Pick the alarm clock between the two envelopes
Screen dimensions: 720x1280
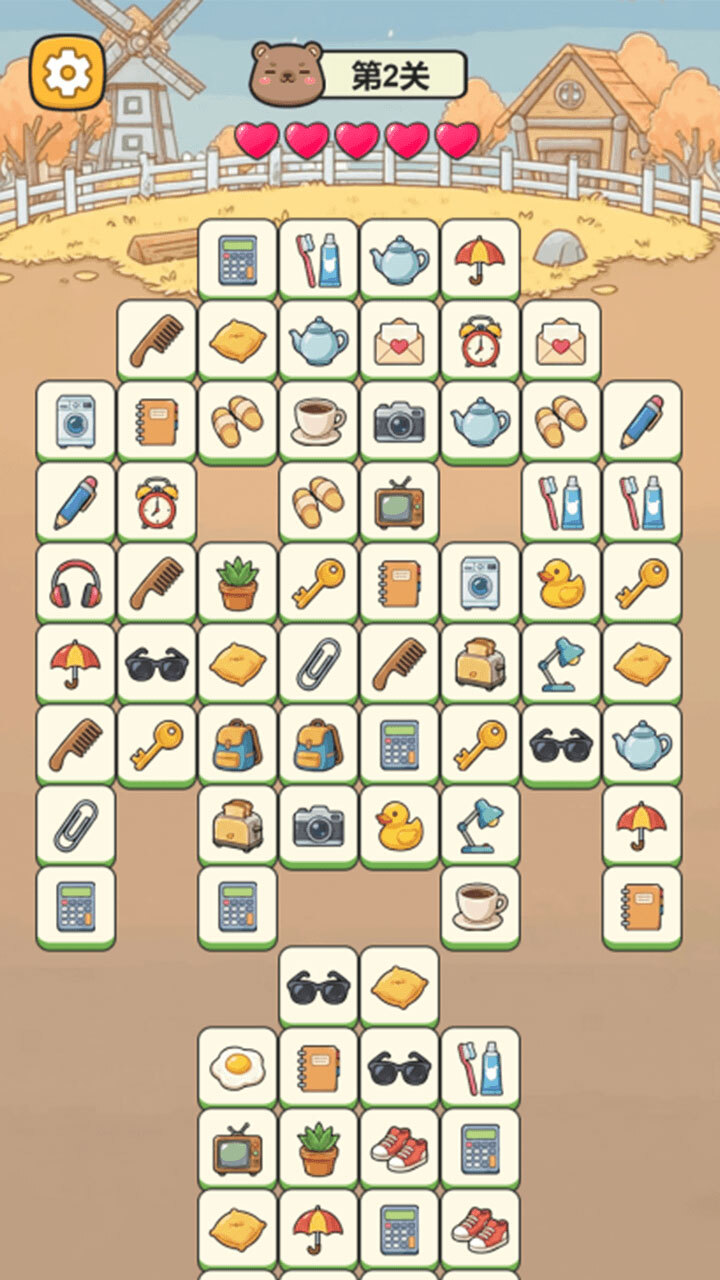(480, 342)
